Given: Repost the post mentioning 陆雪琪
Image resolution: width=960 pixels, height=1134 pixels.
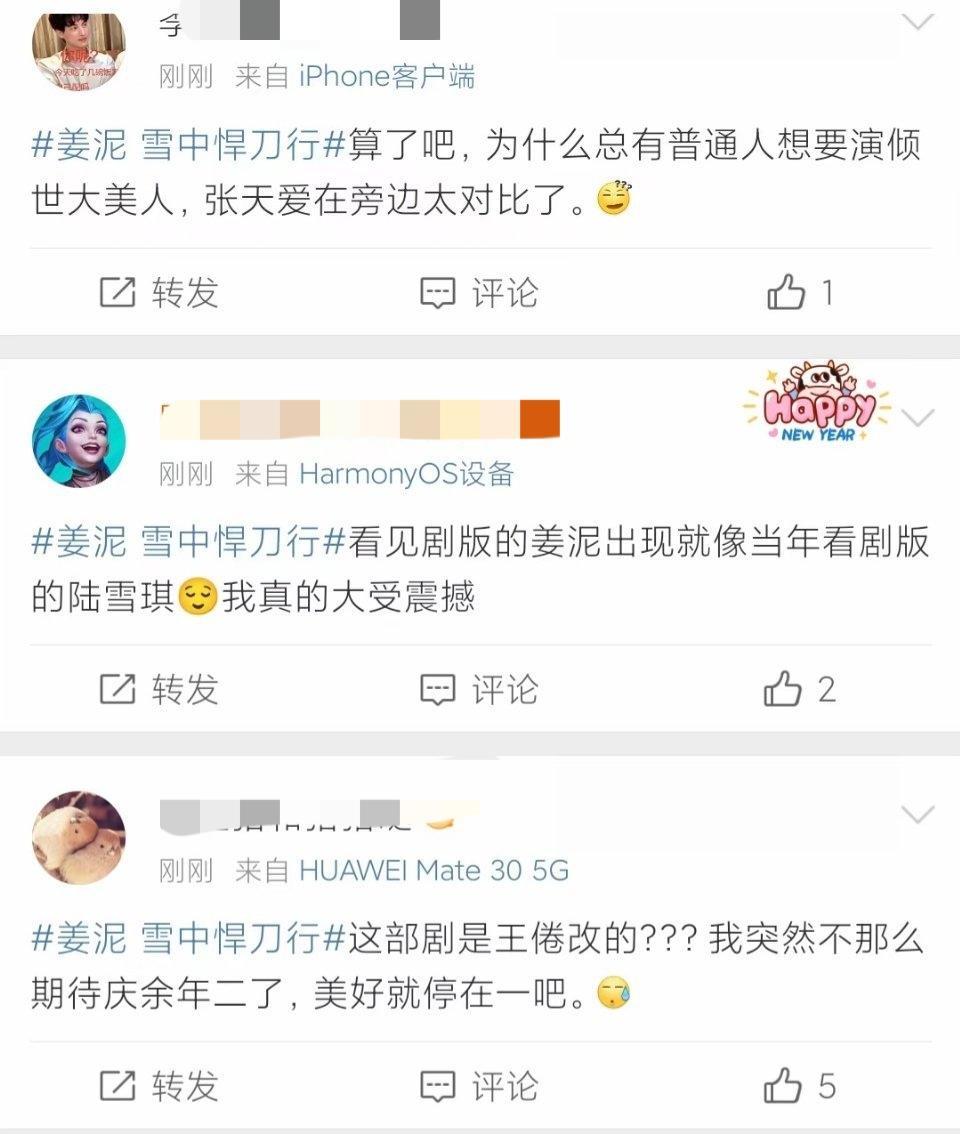Looking at the screenshot, I should tap(160, 689).
